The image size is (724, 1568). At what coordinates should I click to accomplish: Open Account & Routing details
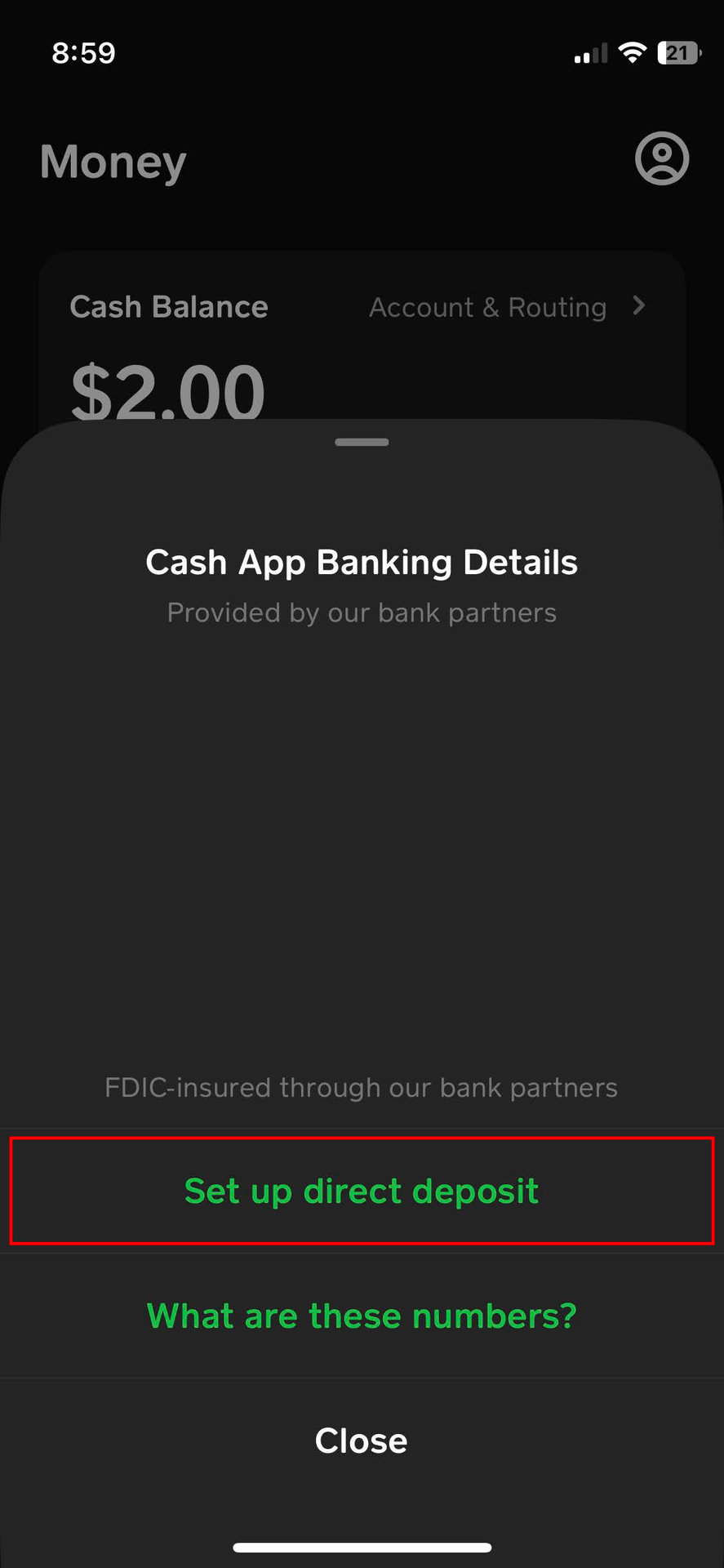507,307
